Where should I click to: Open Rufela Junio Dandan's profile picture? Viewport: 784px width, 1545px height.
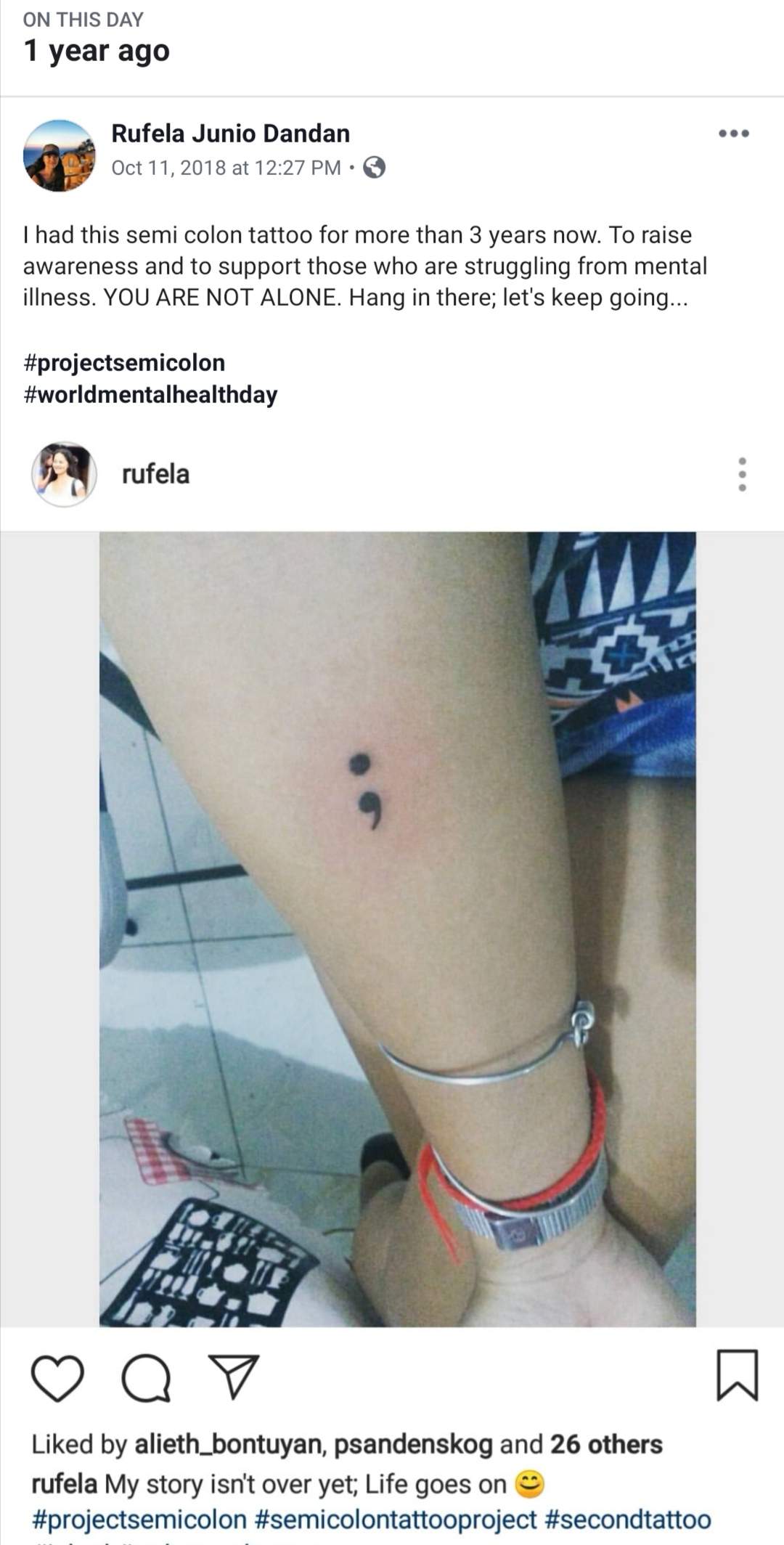[x=60, y=155]
